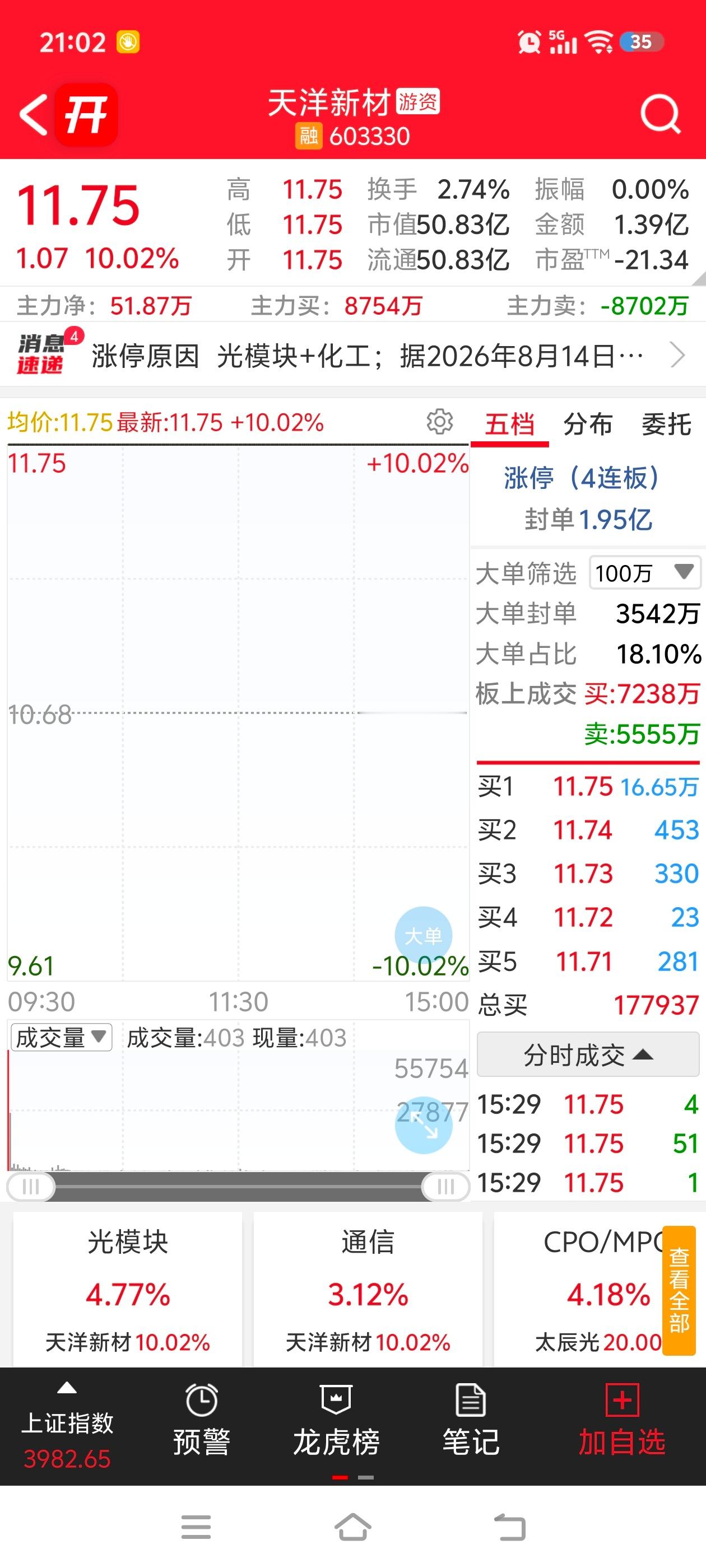The height and width of the screenshot is (1568, 706).
Task: Add stock via 加自选
Action: (622, 1420)
